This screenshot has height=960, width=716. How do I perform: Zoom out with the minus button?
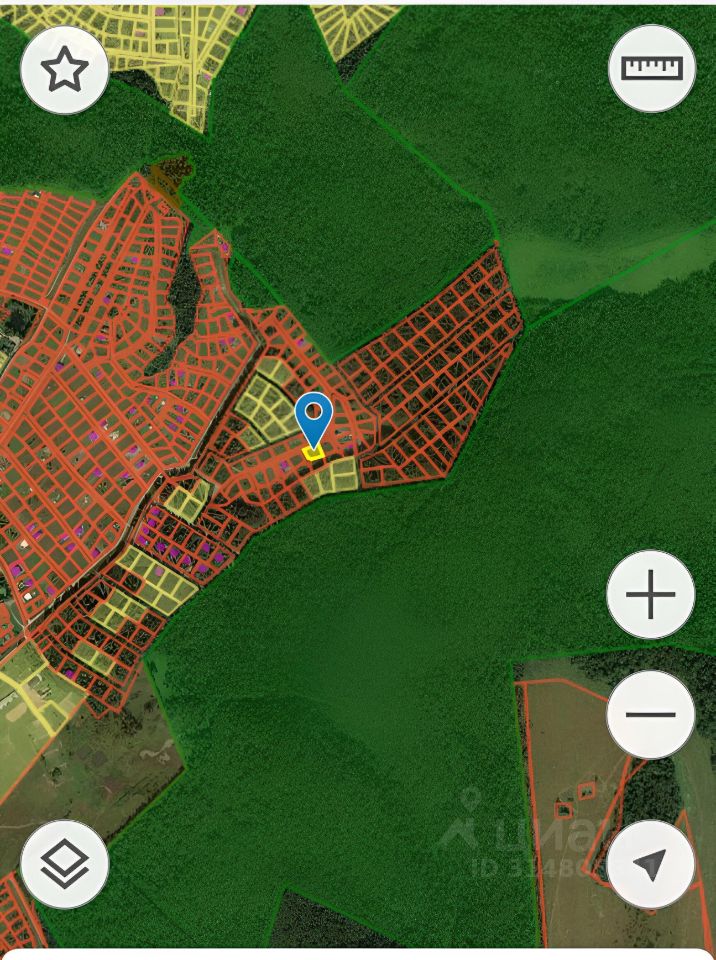click(x=650, y=714)
